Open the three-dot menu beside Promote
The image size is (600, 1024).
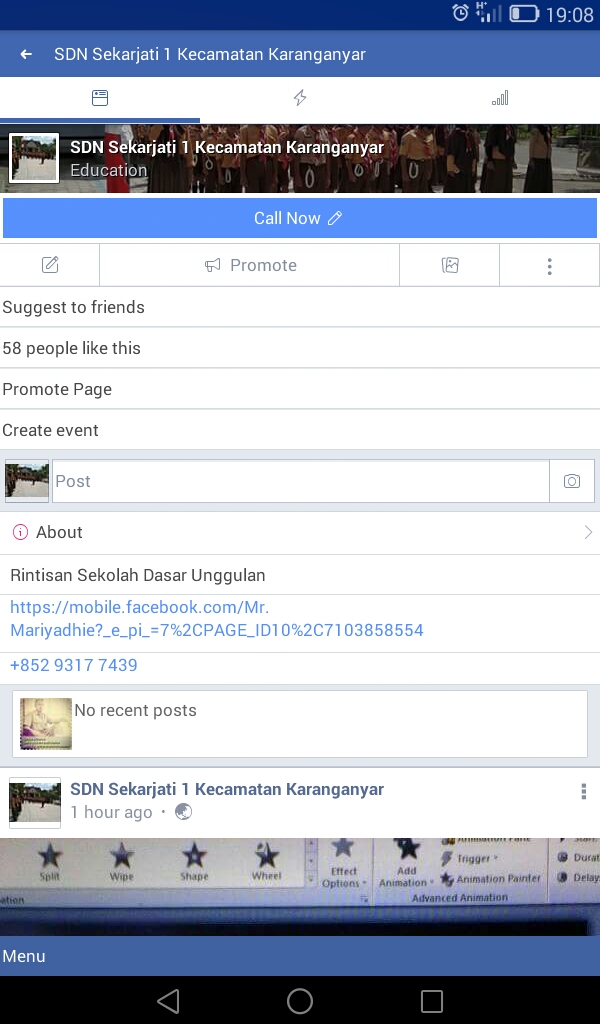(x=550, y=265)
